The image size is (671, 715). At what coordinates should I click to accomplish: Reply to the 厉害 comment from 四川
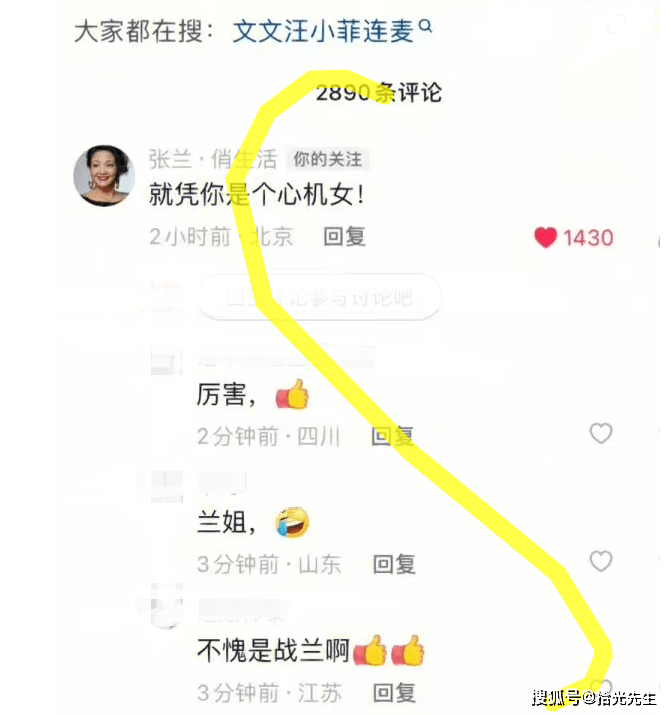pos(393,435)
